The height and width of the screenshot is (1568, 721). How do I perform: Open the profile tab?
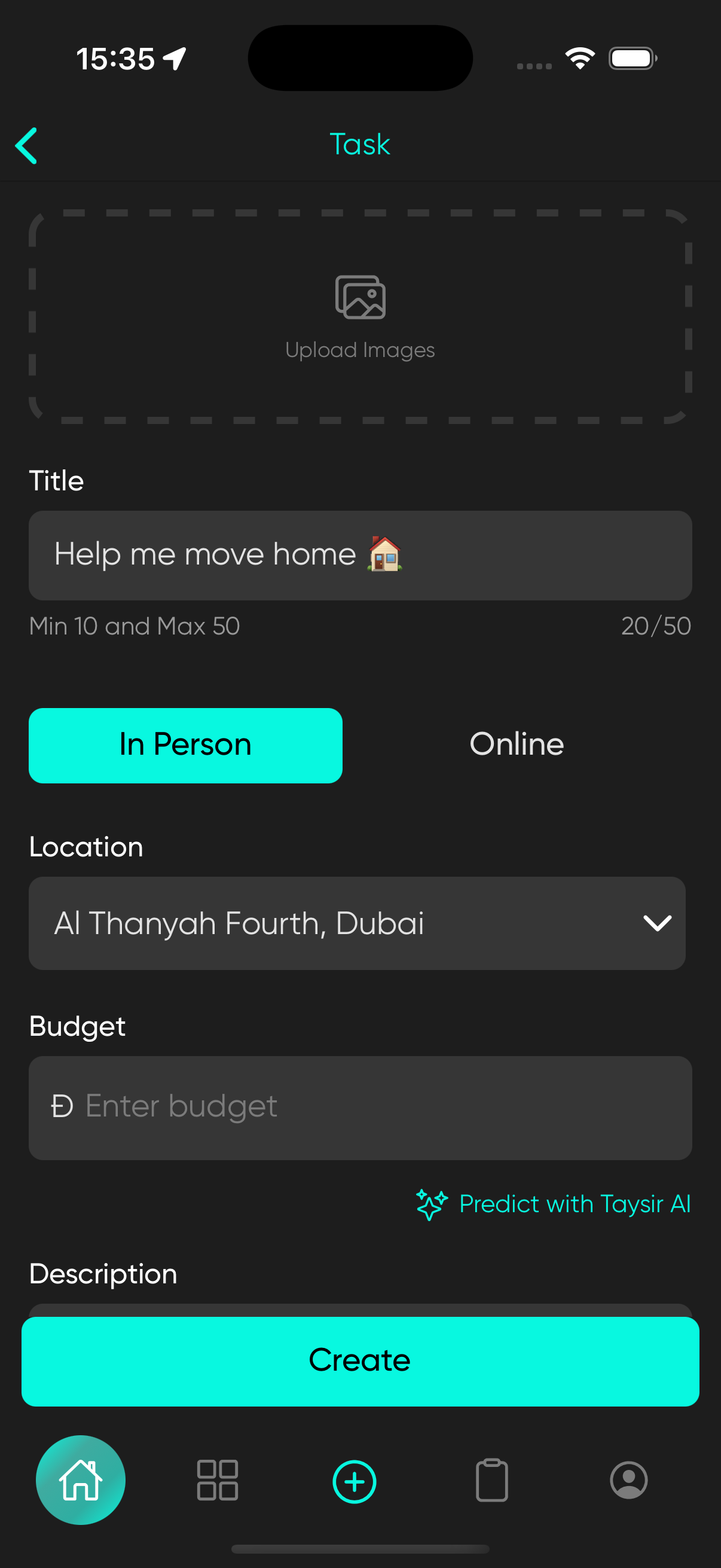point(628,1479)
